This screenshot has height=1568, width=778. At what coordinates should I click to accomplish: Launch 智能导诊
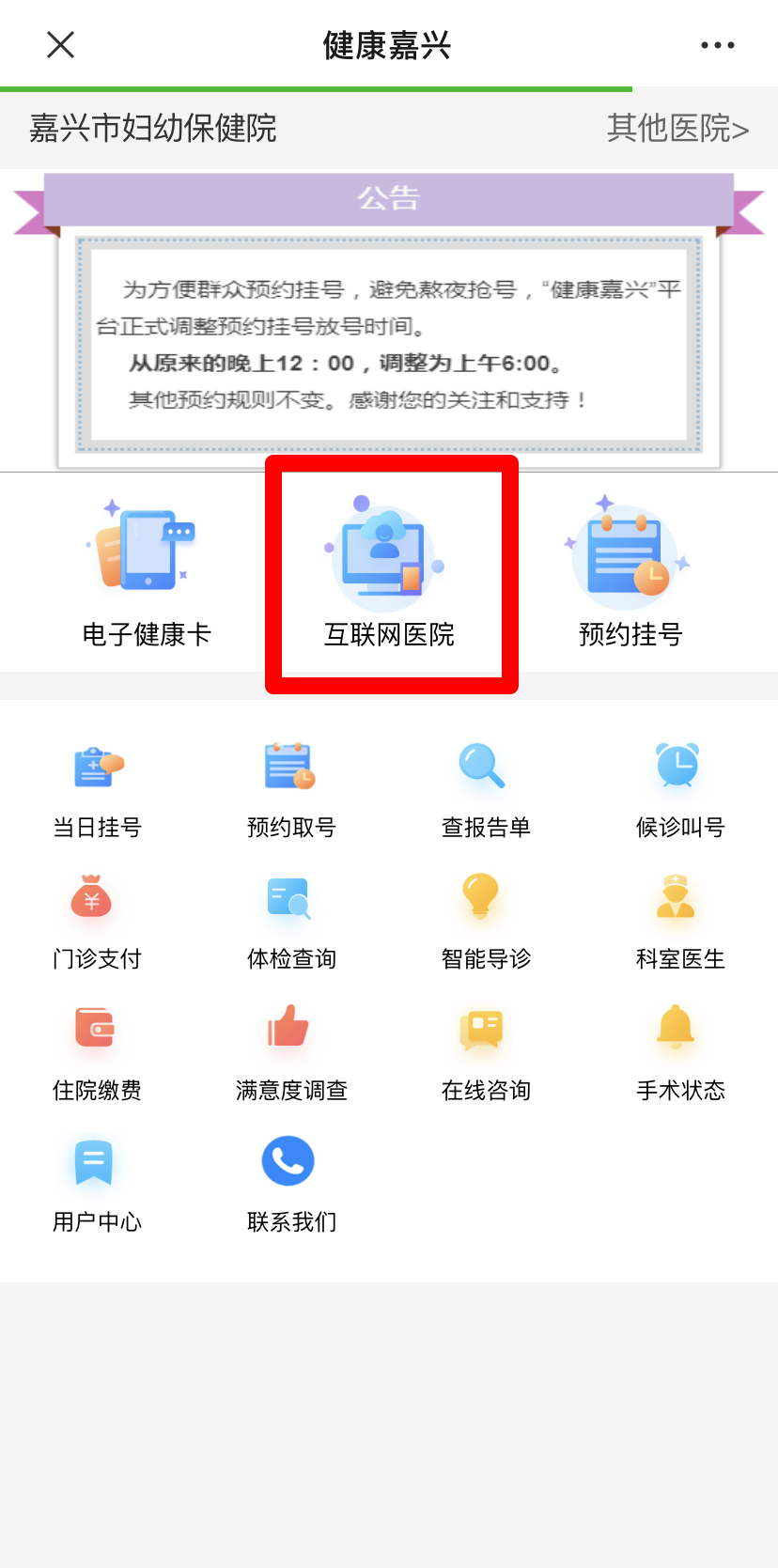pyautogui.click(x=486, y=923)
